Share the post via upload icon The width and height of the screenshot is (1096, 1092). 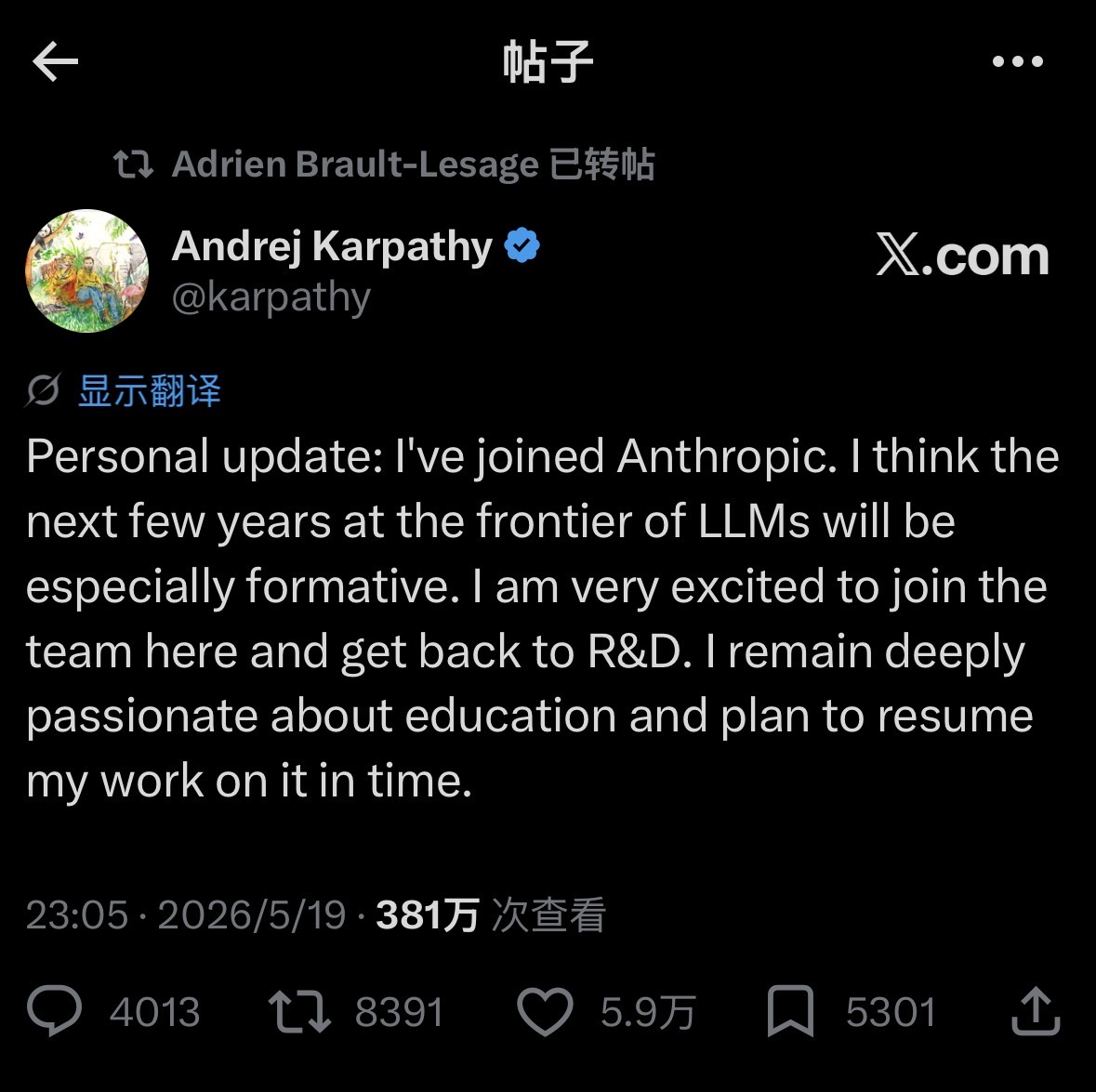click(1036, 1010)
